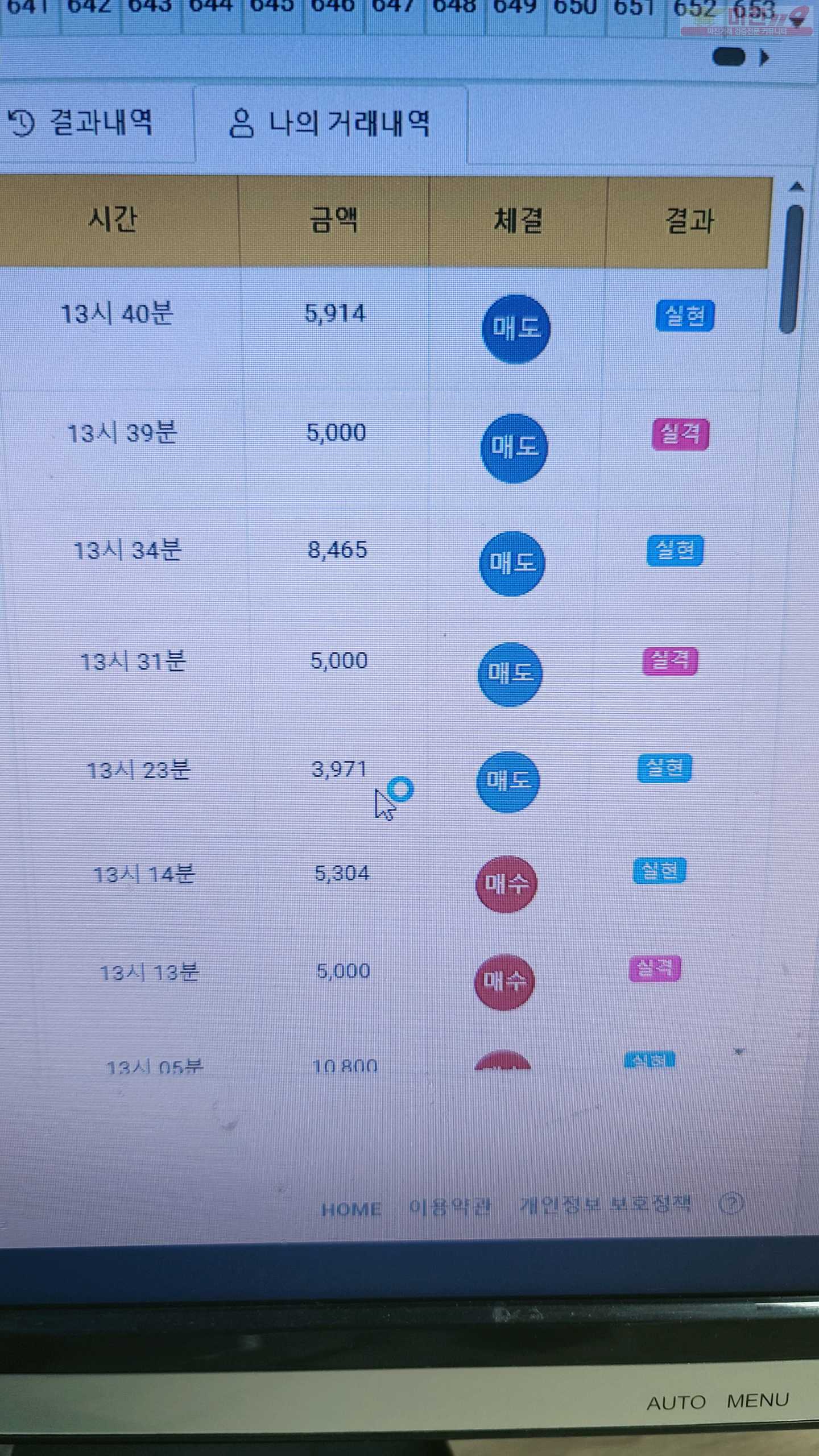This screenshot has width=819, height=1456.
Task: Tap the question mark help icon
Action: pos(731,1203)
